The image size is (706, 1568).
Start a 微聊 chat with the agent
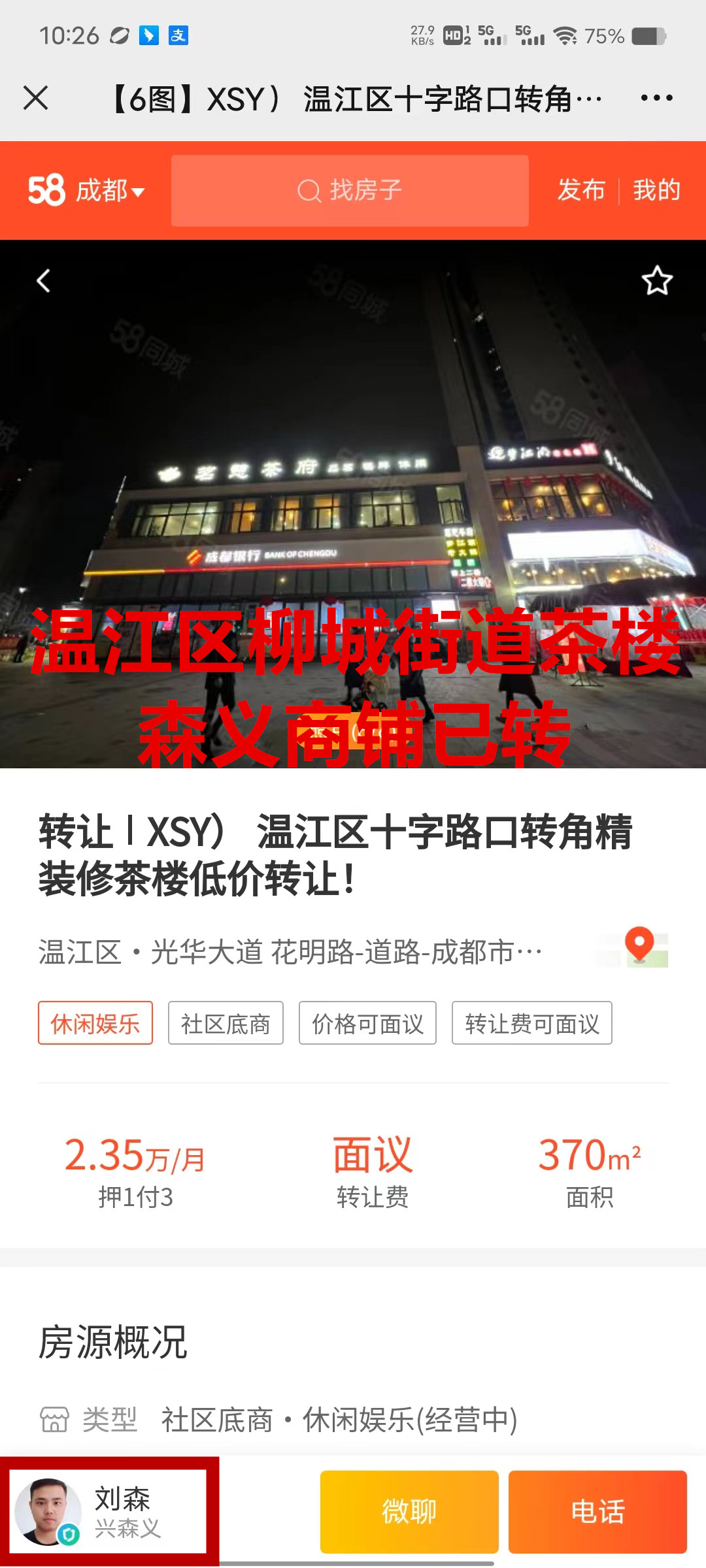coord(409,1512)
